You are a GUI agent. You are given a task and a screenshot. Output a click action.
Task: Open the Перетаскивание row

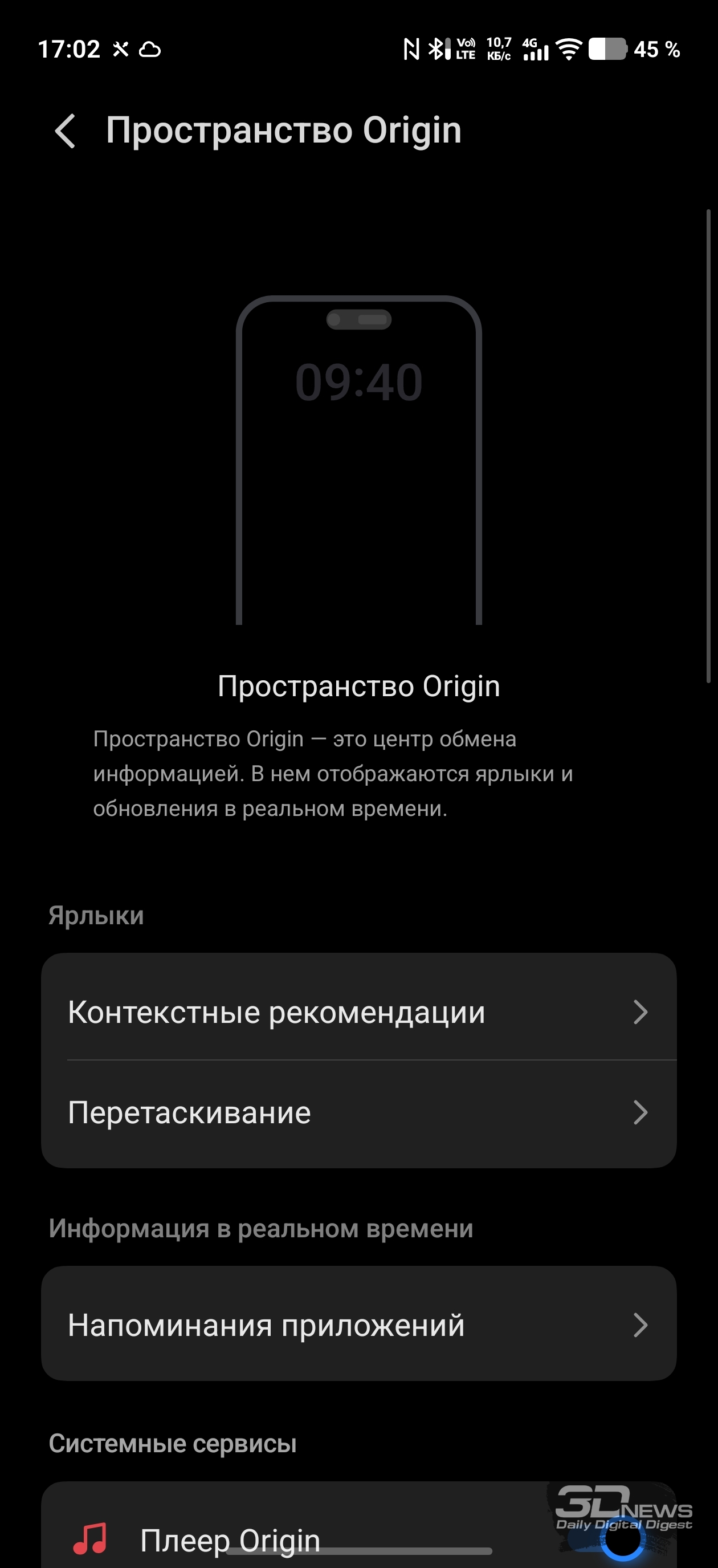click(358, 1114)
